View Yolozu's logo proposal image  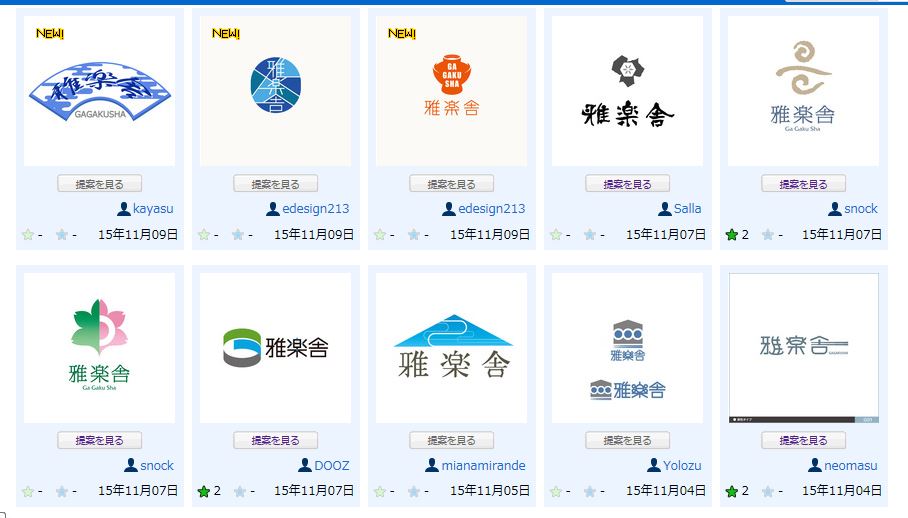(627, 347)
